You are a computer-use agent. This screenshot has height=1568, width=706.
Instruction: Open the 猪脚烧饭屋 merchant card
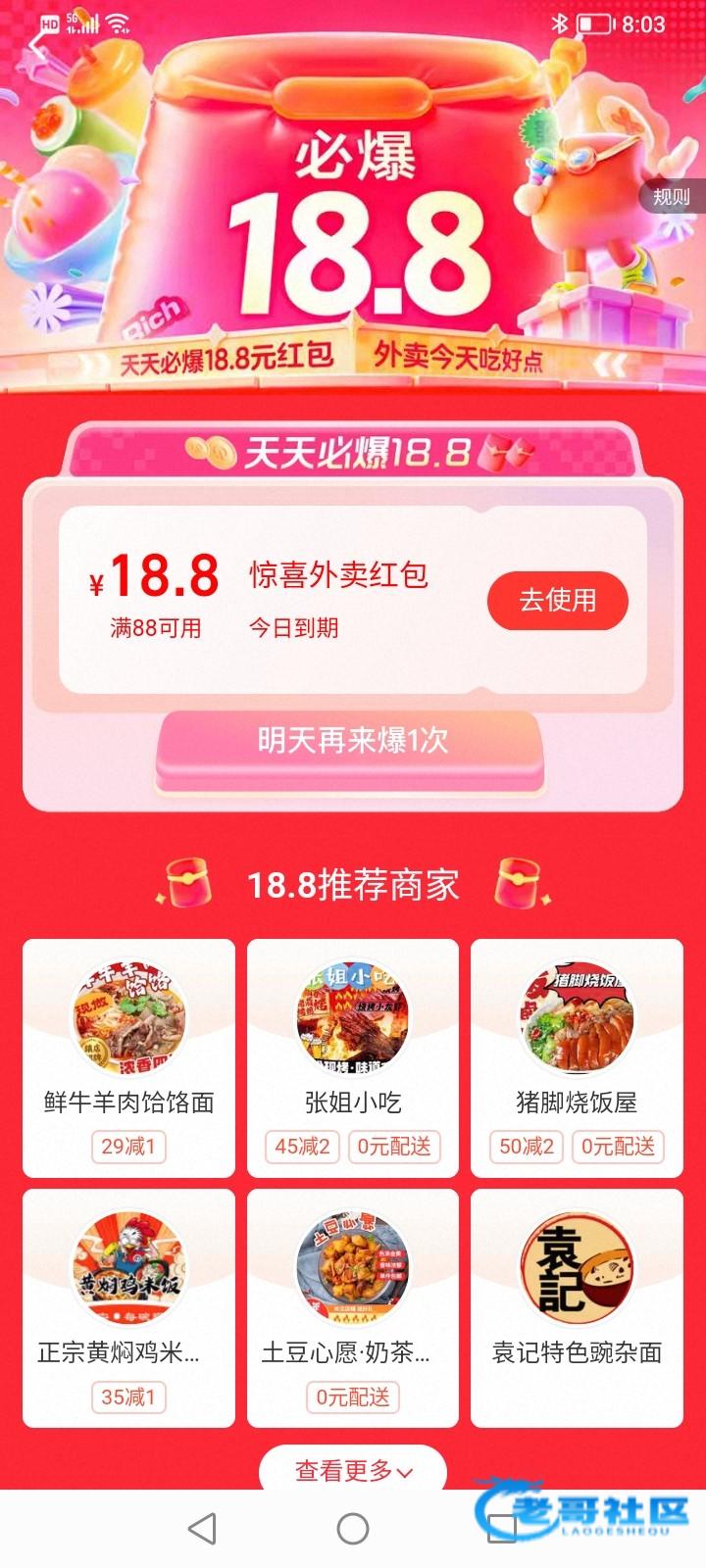pos(577,1056)
